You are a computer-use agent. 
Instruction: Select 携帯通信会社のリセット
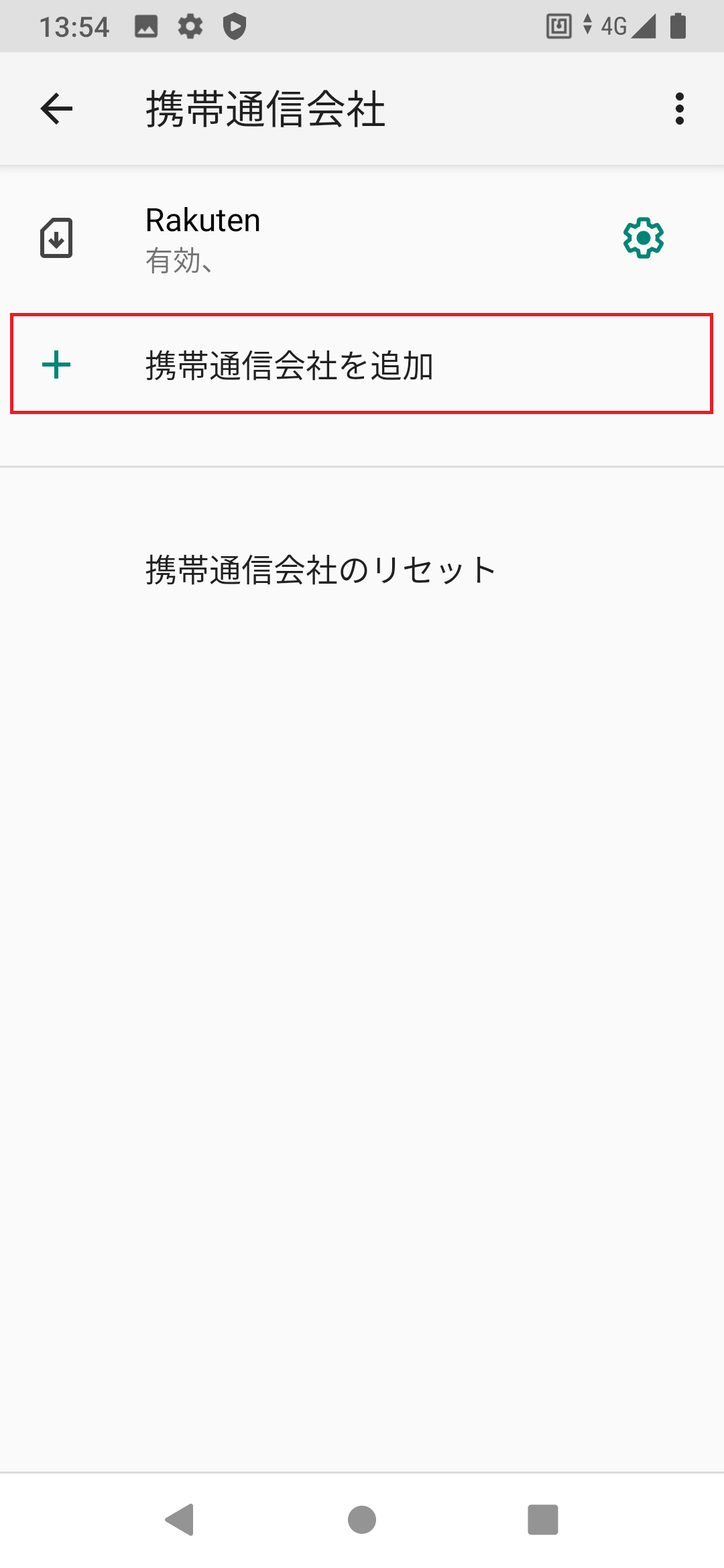coord(362,570)
